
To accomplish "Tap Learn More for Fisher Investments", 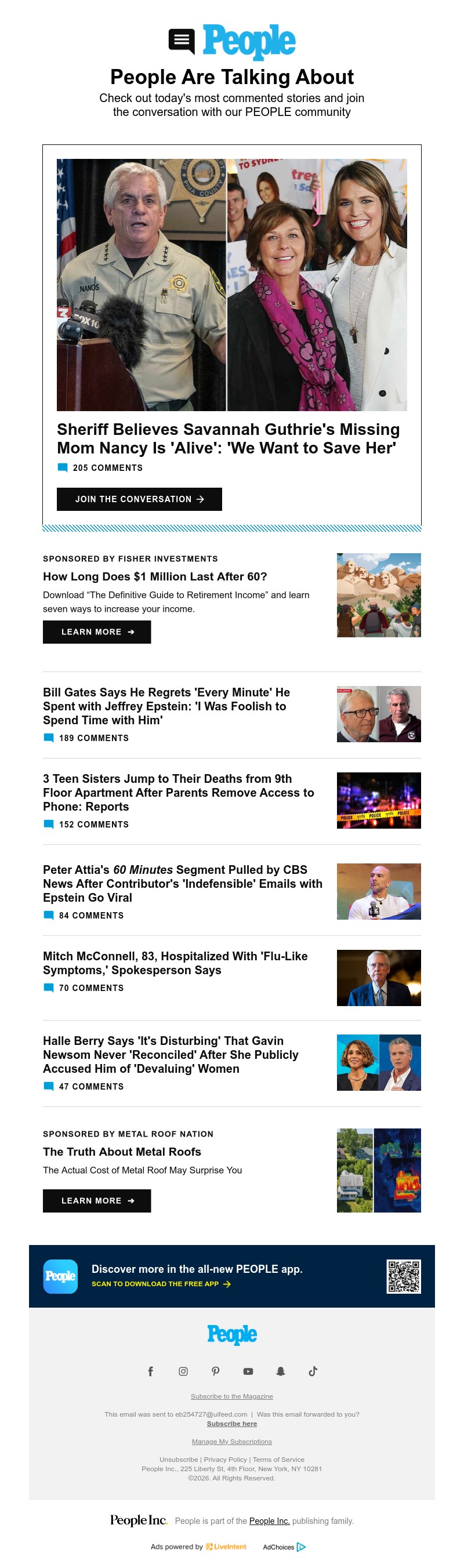I will click(x=96, y=632).
